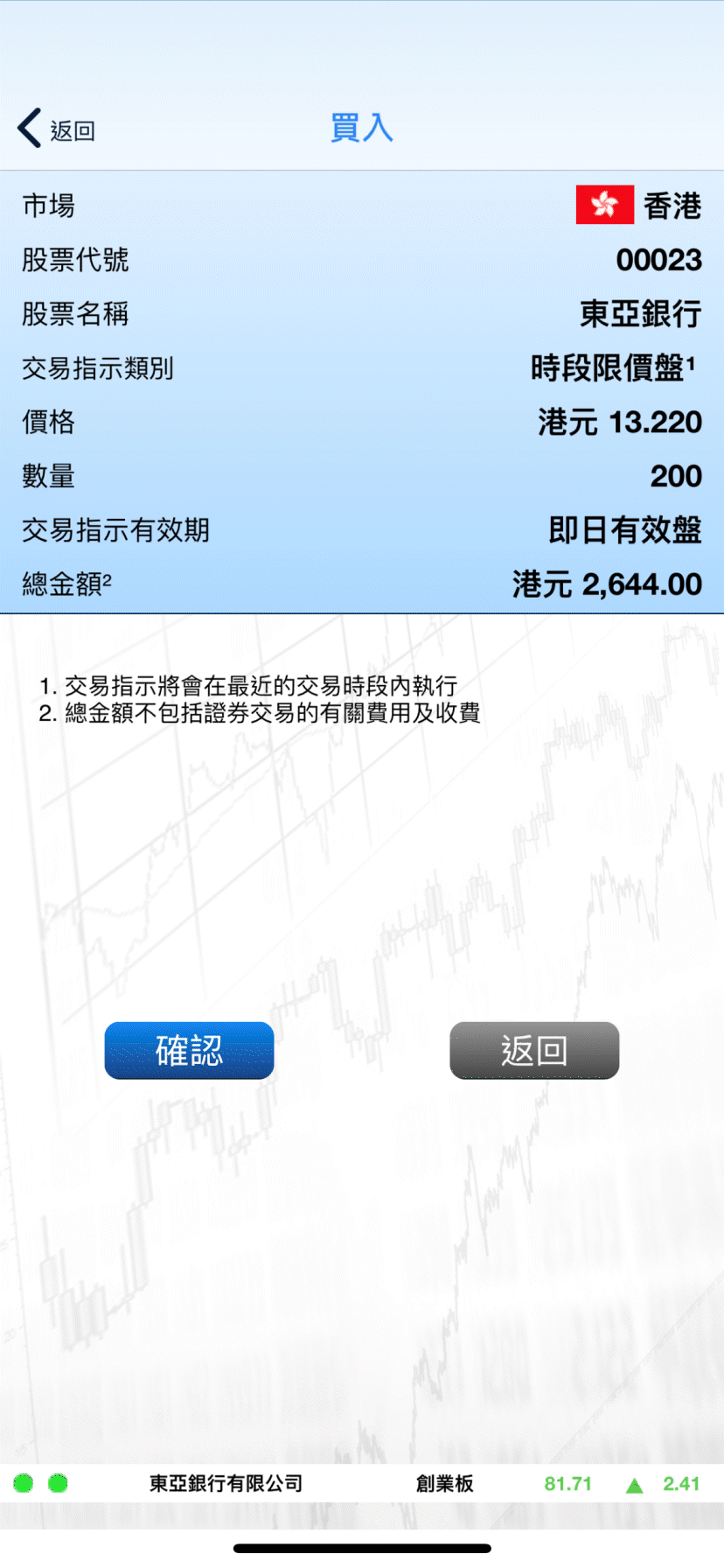Image resolution: width=724 pixels, height=1568 pixels.
Task: Tap the top-left 返回 back arrow
Action: (x=54, y=129)
